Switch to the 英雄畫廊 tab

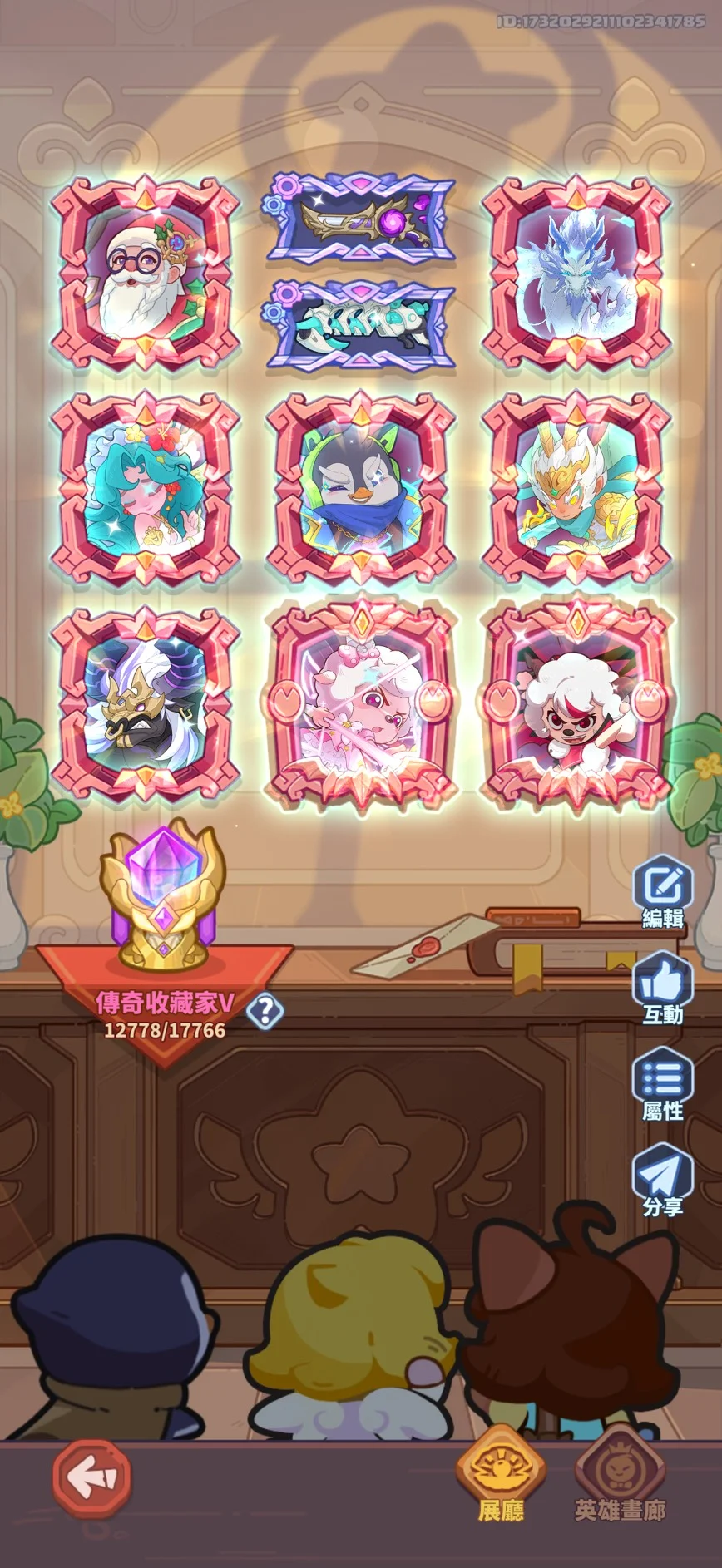point(621,1477)
